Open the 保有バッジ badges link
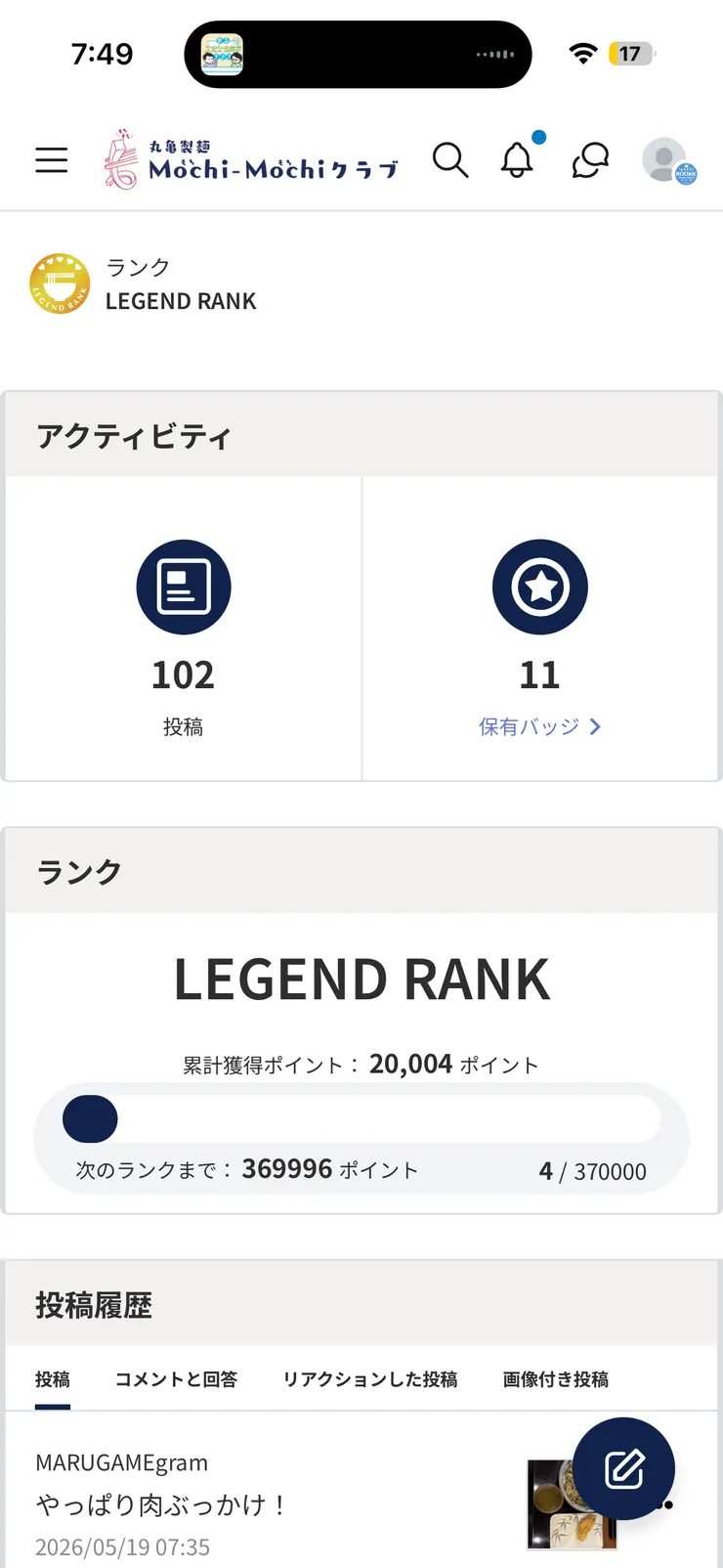The image size is (723, 1568). [x=539, y=726]
